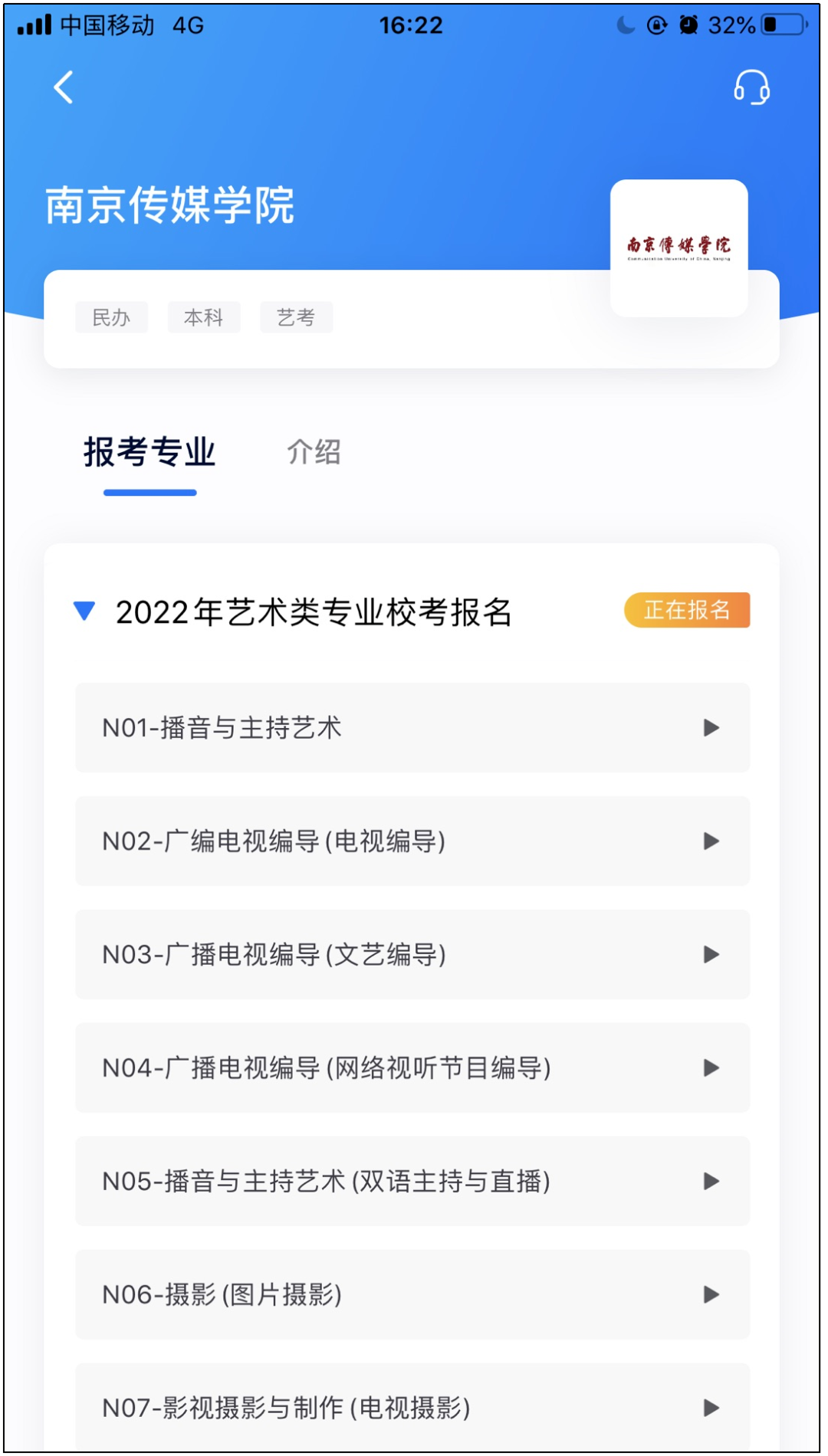Open N03-广播电视编导(文艺编导) major
Viewport: 828px width, 1456px height.
tap(412, 954)
